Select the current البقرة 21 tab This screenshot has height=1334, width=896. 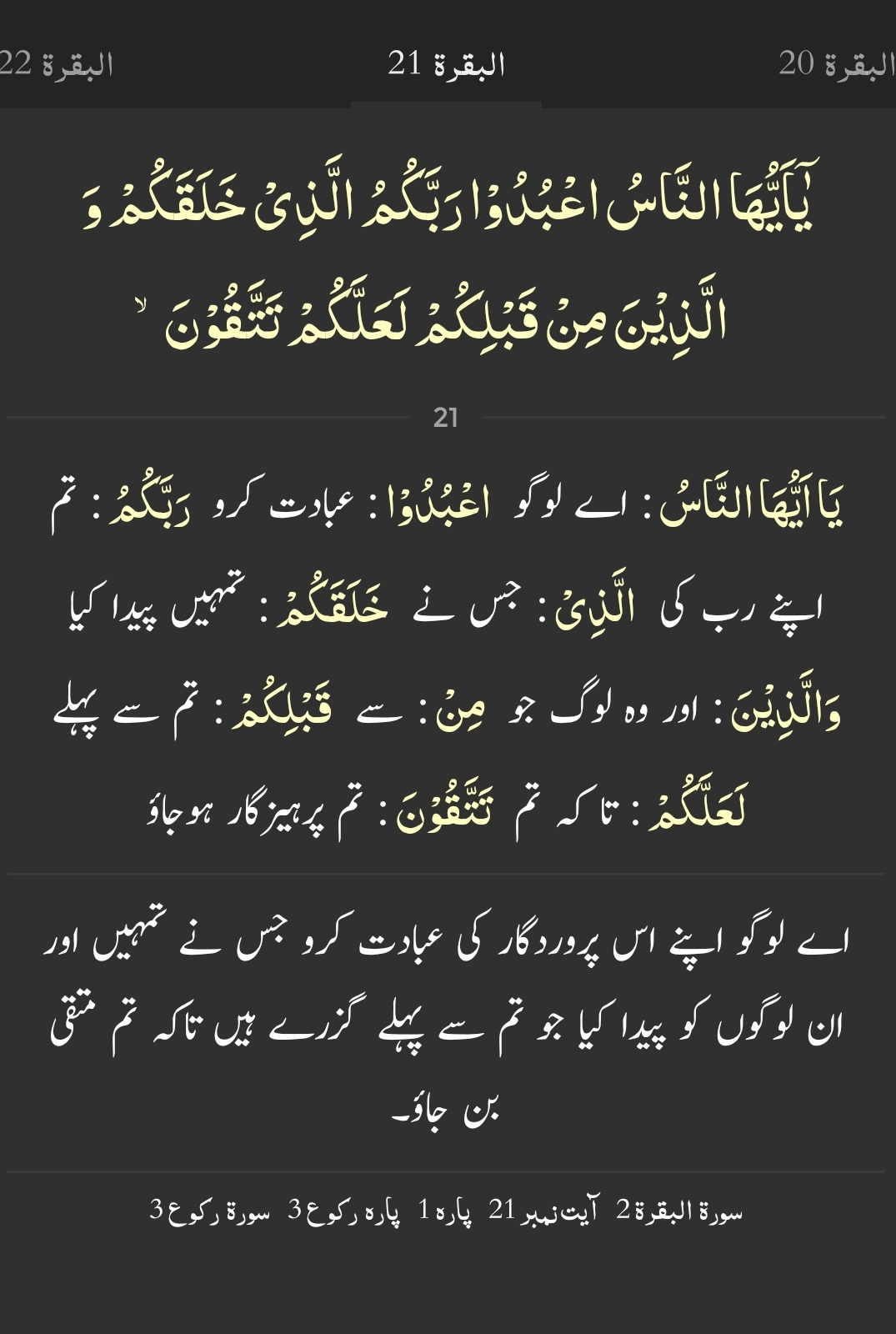(x=446, y=63)
